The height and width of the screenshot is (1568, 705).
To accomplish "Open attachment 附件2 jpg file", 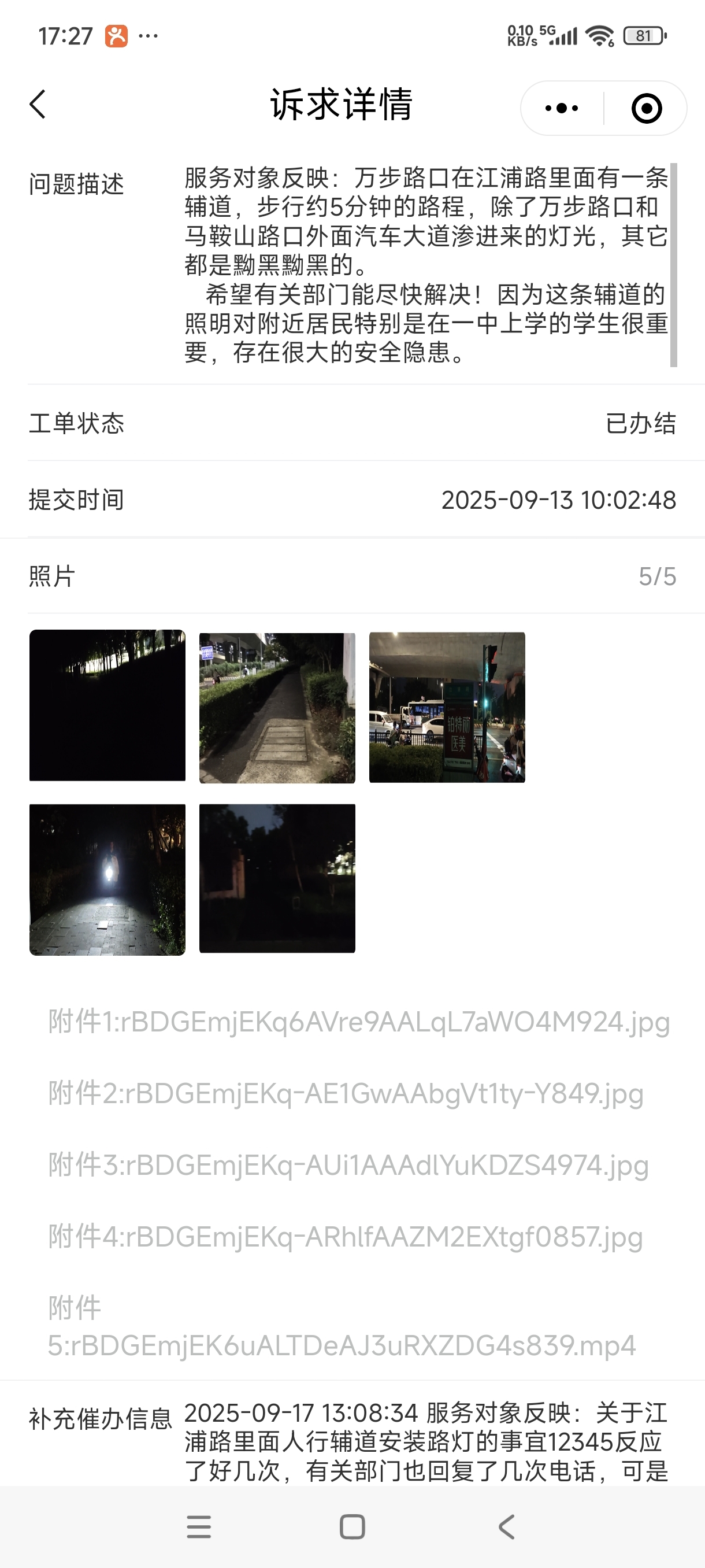I will tap(346, 1093).
